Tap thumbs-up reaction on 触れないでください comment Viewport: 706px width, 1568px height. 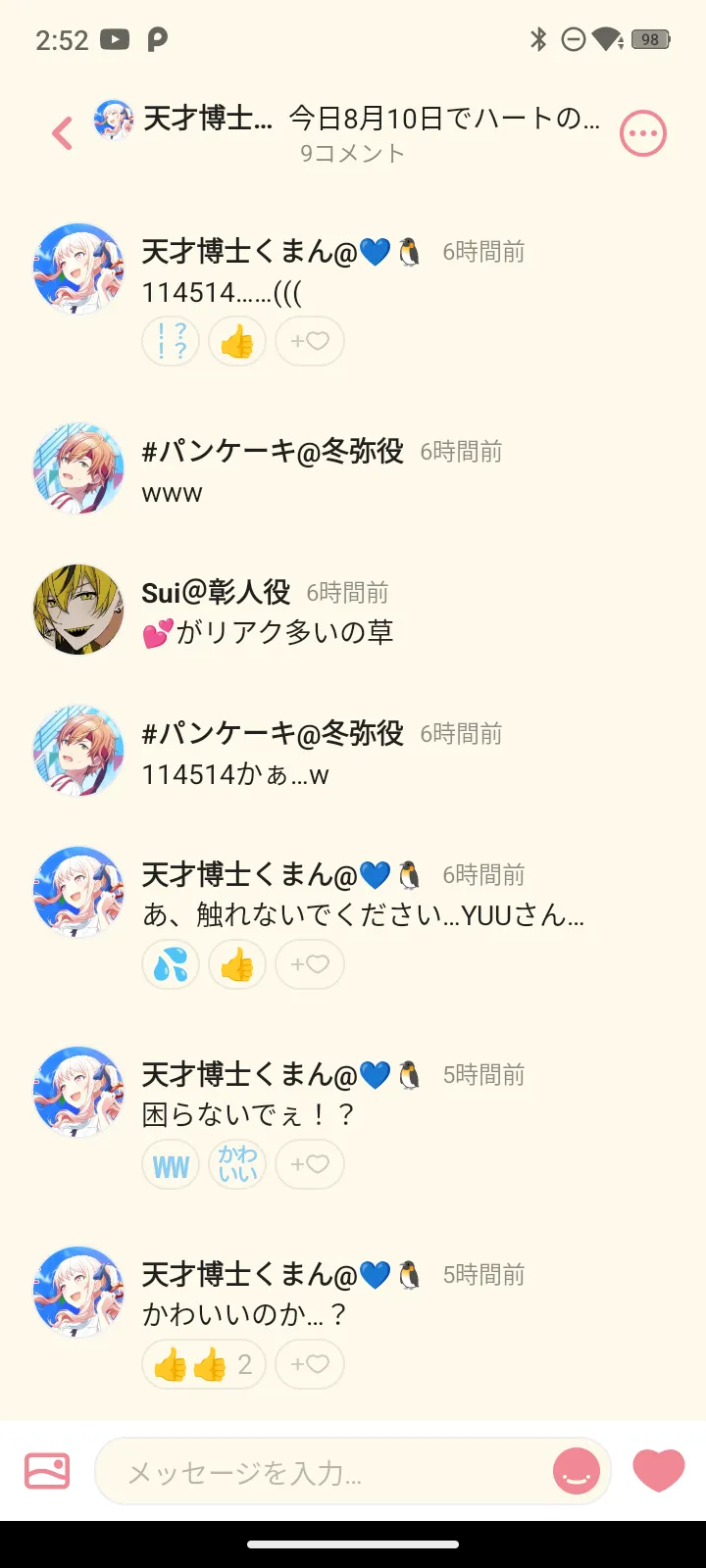click(236, 964)
